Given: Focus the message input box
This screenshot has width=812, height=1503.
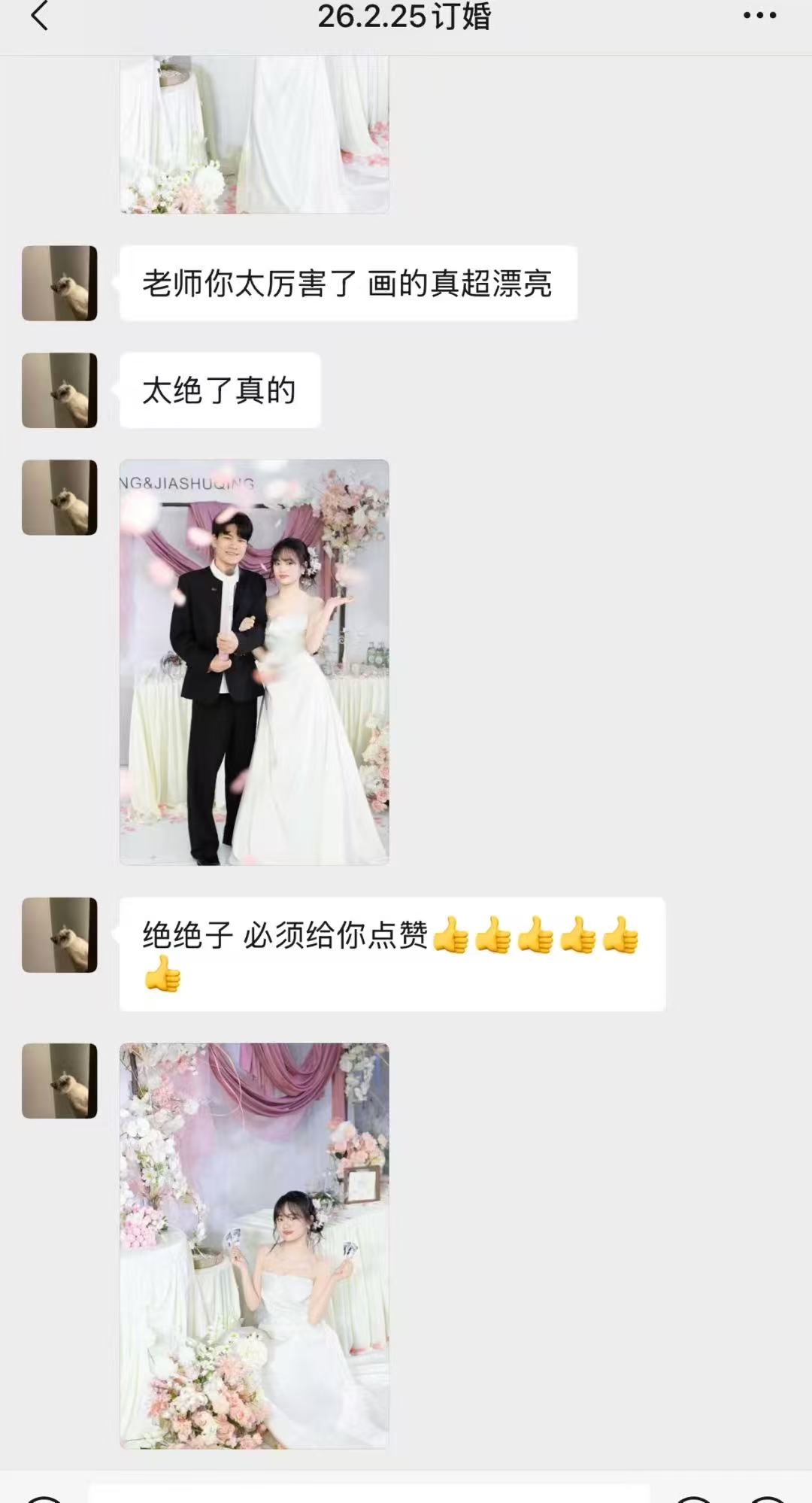Looking at the screenshot, I should (368, 1494).
